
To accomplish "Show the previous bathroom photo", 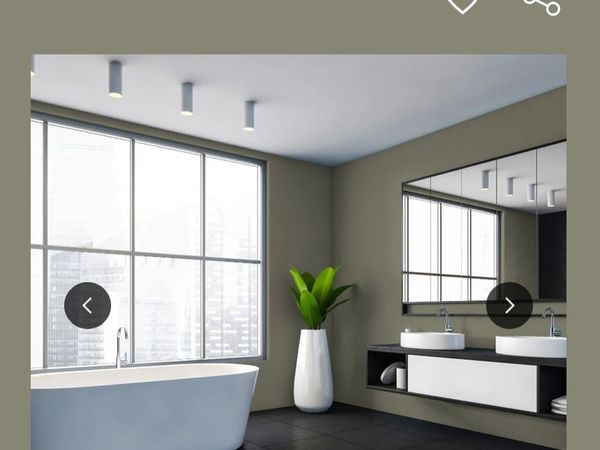I will (x=87, y=306).
